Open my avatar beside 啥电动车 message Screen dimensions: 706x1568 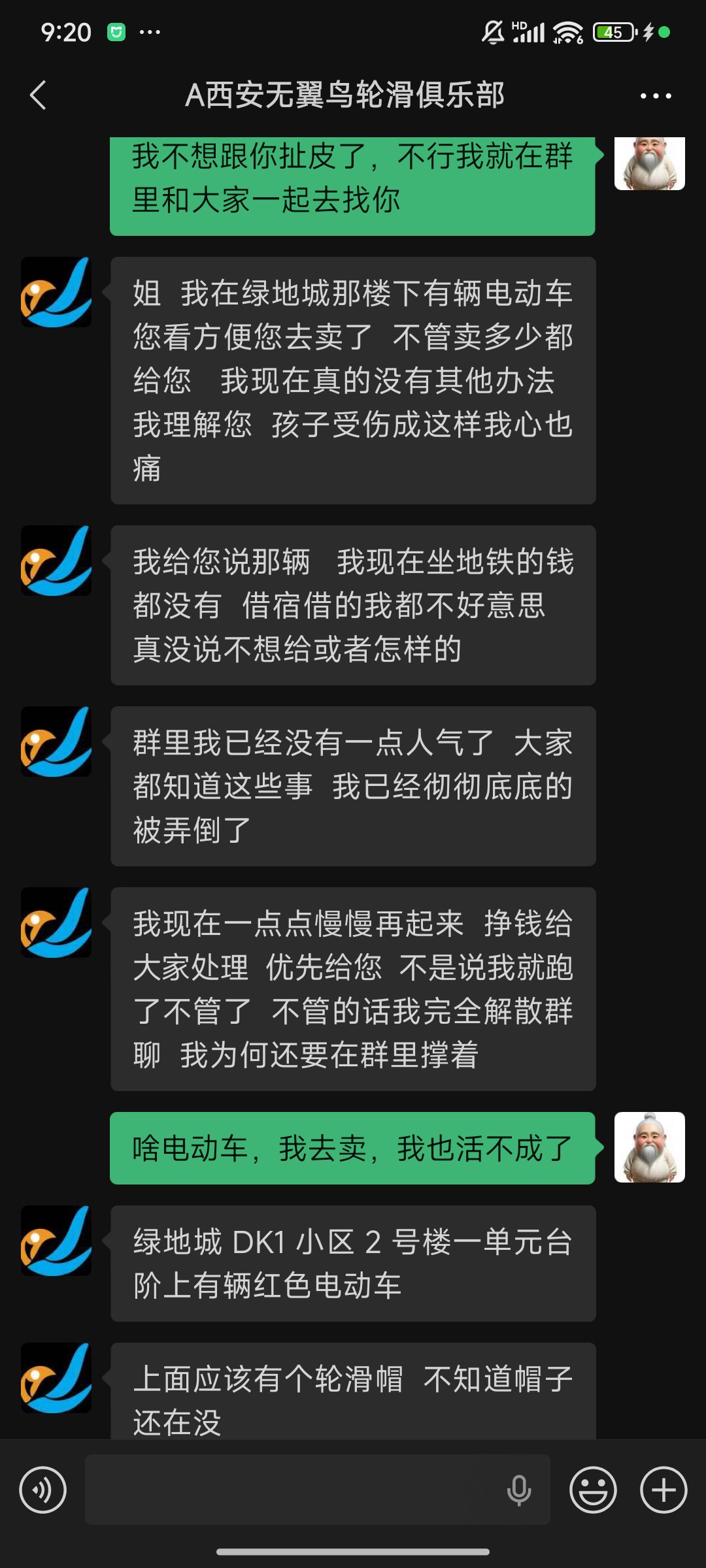[x=649, y=1147]
